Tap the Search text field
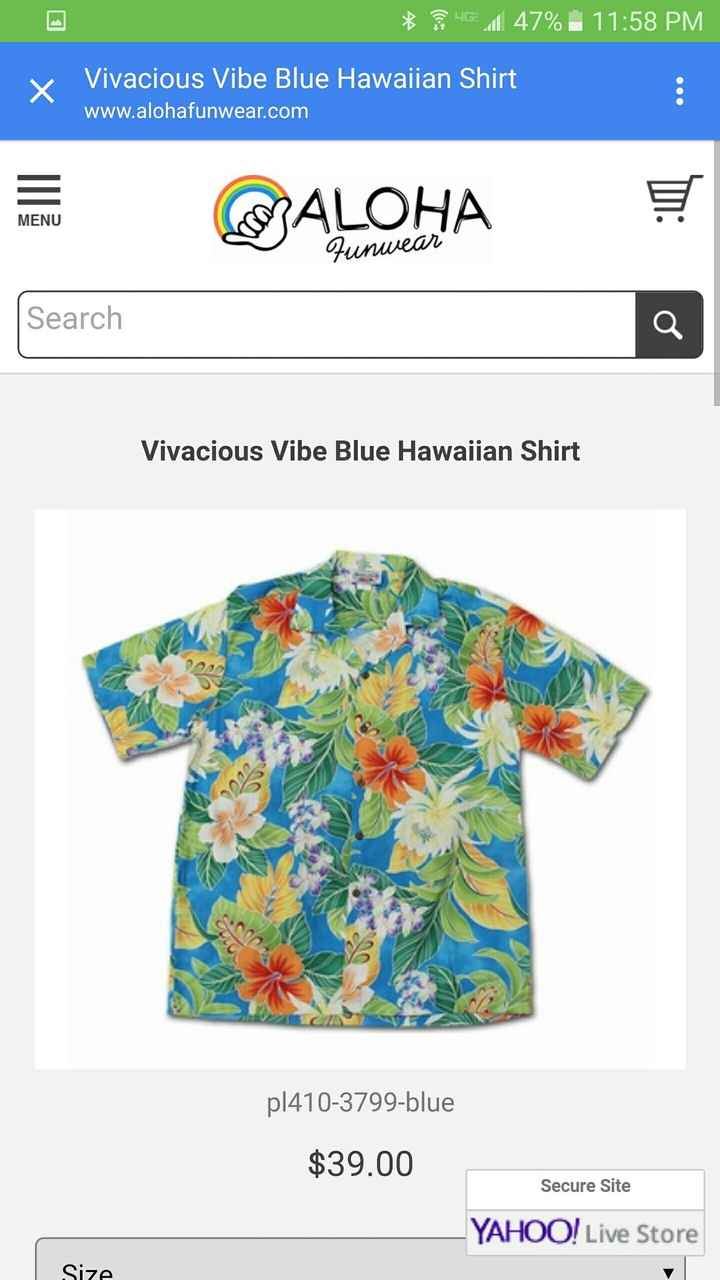Viewport: 720px width, 1280px height. 326,324
